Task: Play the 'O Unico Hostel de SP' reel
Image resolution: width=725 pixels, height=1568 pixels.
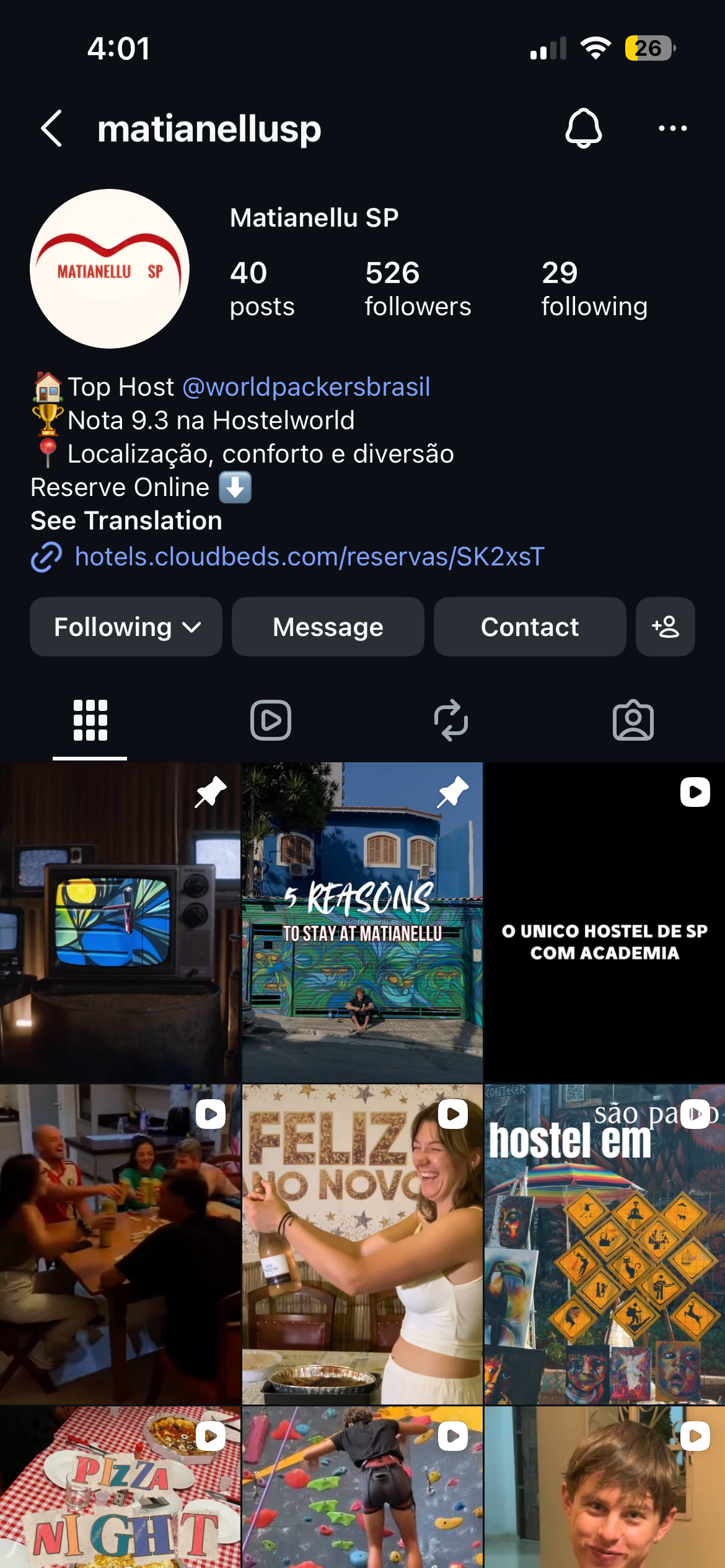Action: click(604, 923)
